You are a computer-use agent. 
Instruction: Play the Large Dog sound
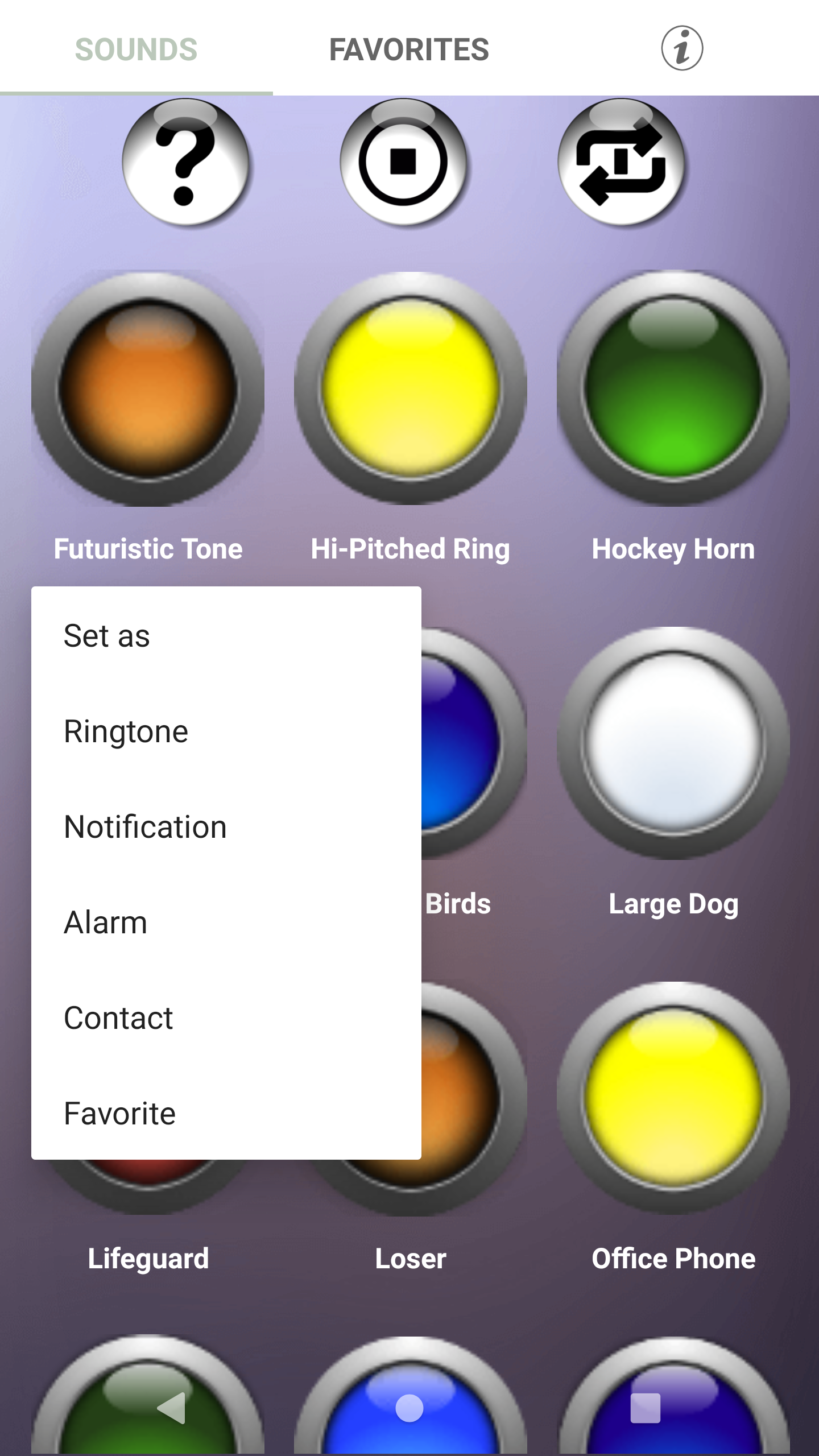(673, 744)
